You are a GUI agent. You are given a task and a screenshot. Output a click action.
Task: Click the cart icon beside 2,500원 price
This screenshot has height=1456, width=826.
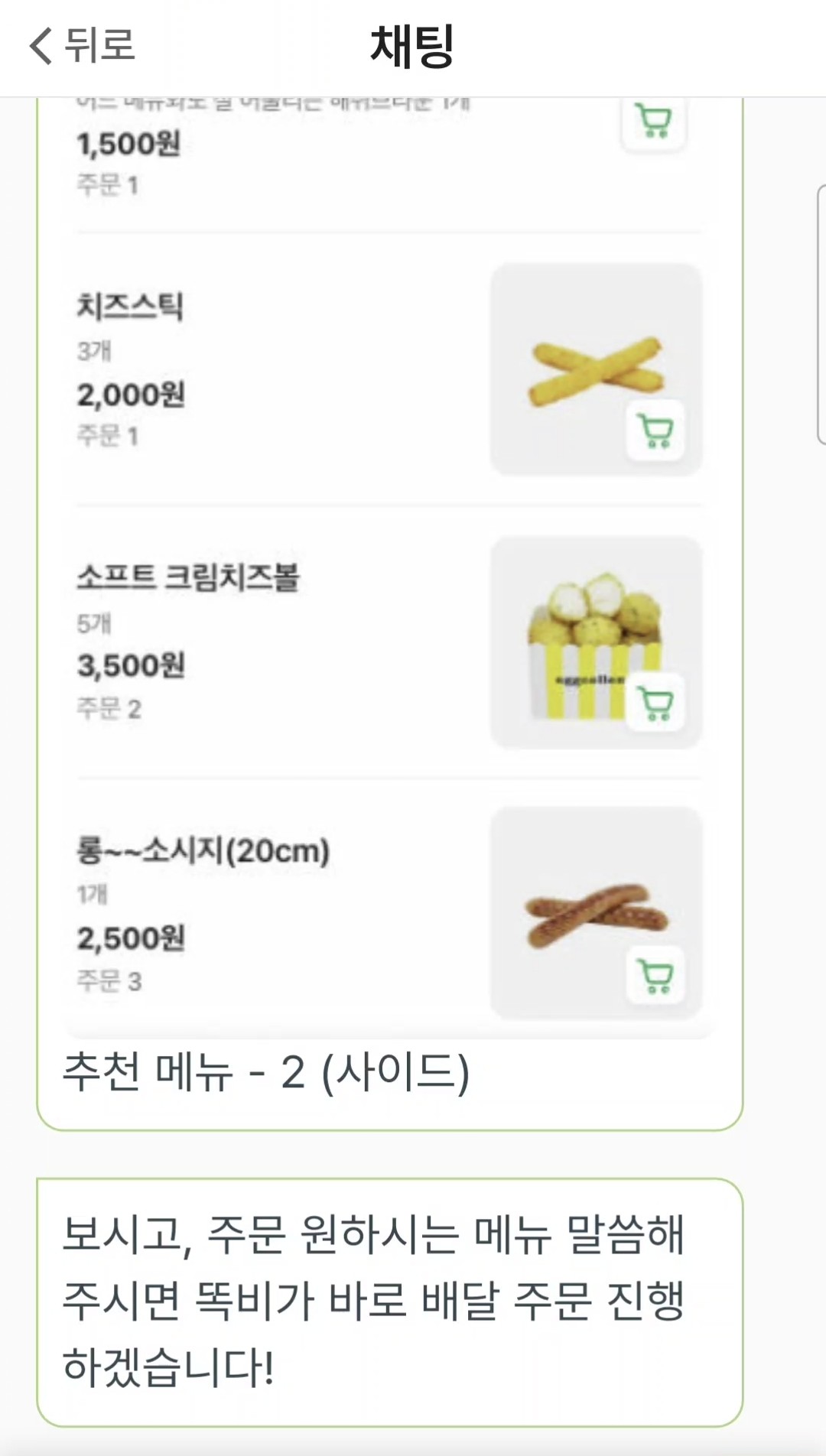(x=654, y=976)
